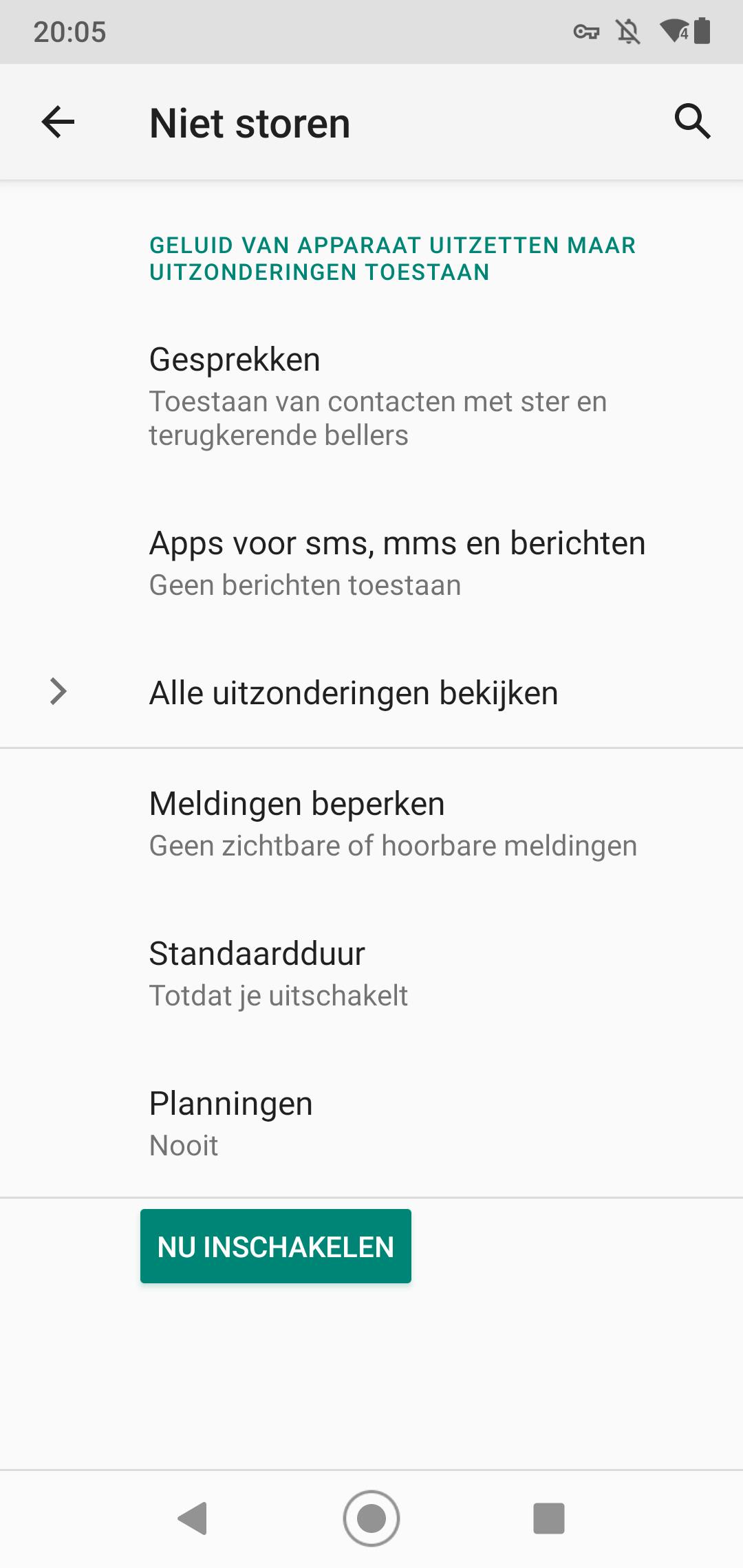Change the Standaardduur setting
The height and width of the screenshot is (1568, 743).
371,973
